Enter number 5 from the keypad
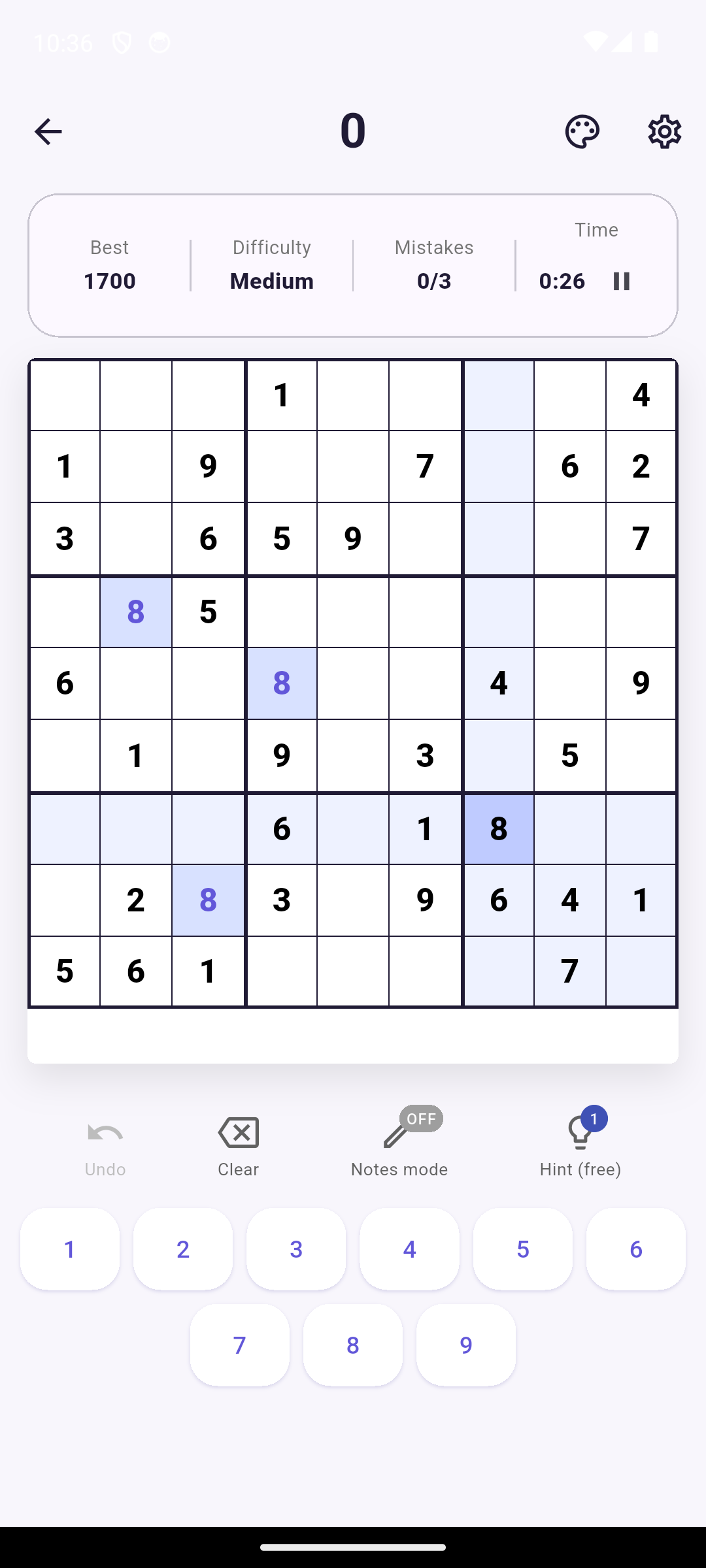The image size is (706, 1568). point(523,1249)
